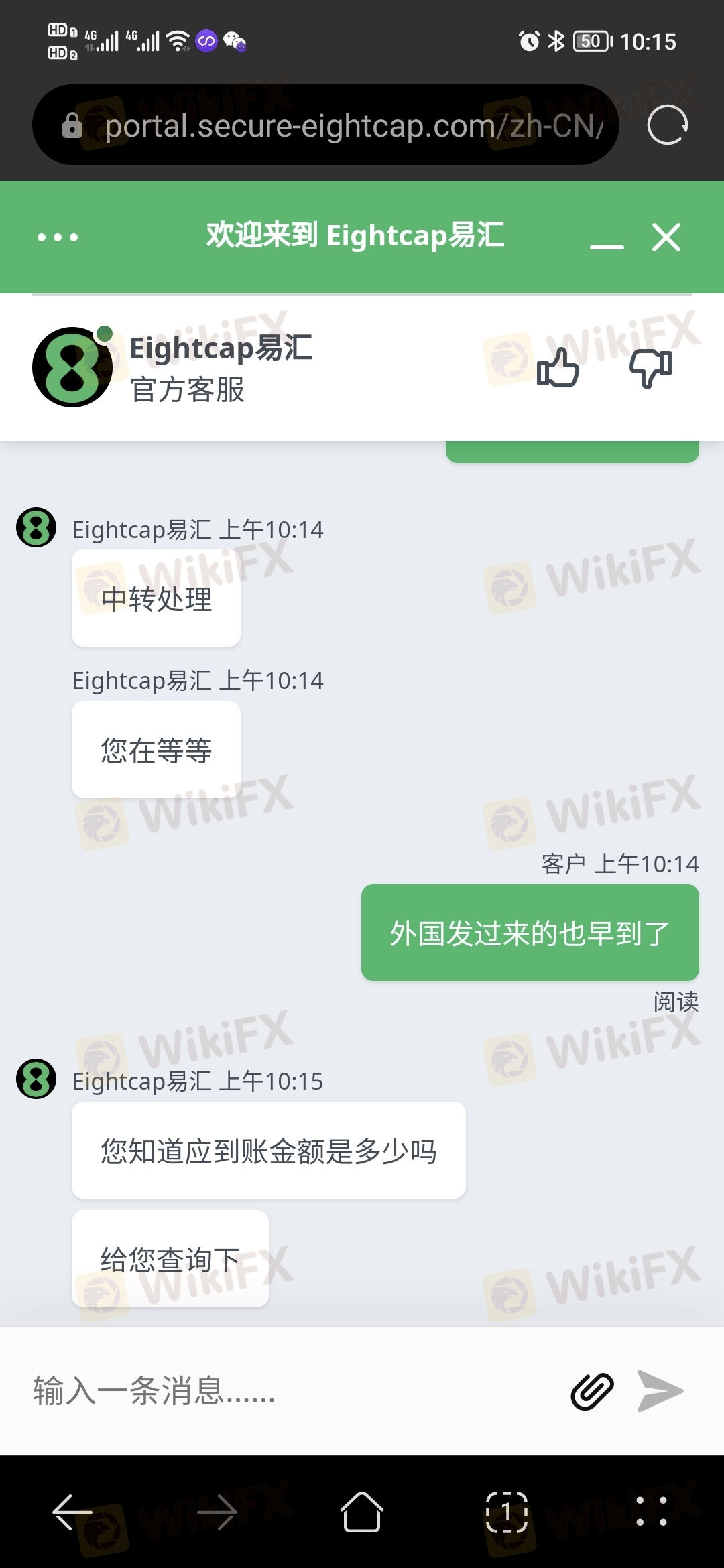Rate the agent with thumbs down
Image resolution: width=724 pixels, height=1568 pixels.
650,368
